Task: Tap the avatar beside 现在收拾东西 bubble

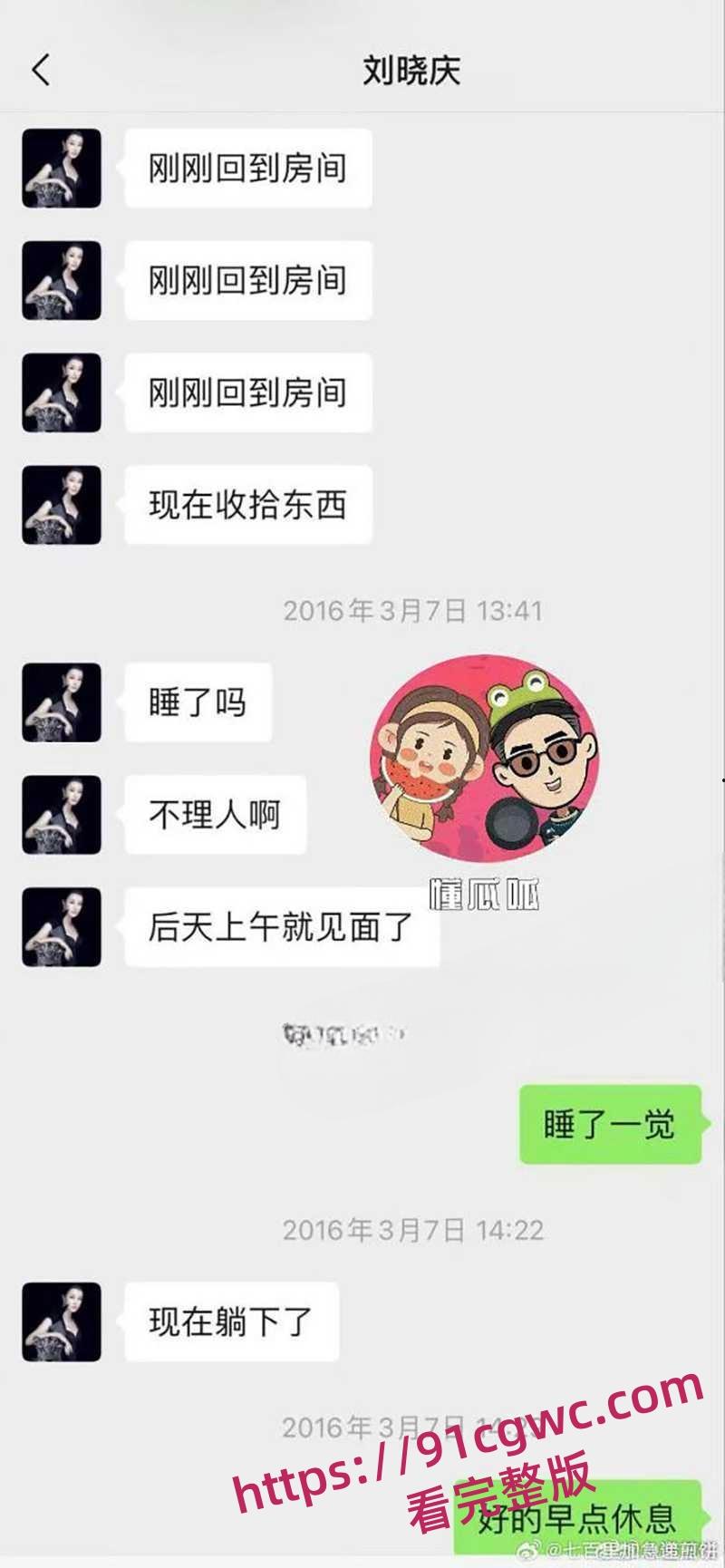Action: pos(62,505)
